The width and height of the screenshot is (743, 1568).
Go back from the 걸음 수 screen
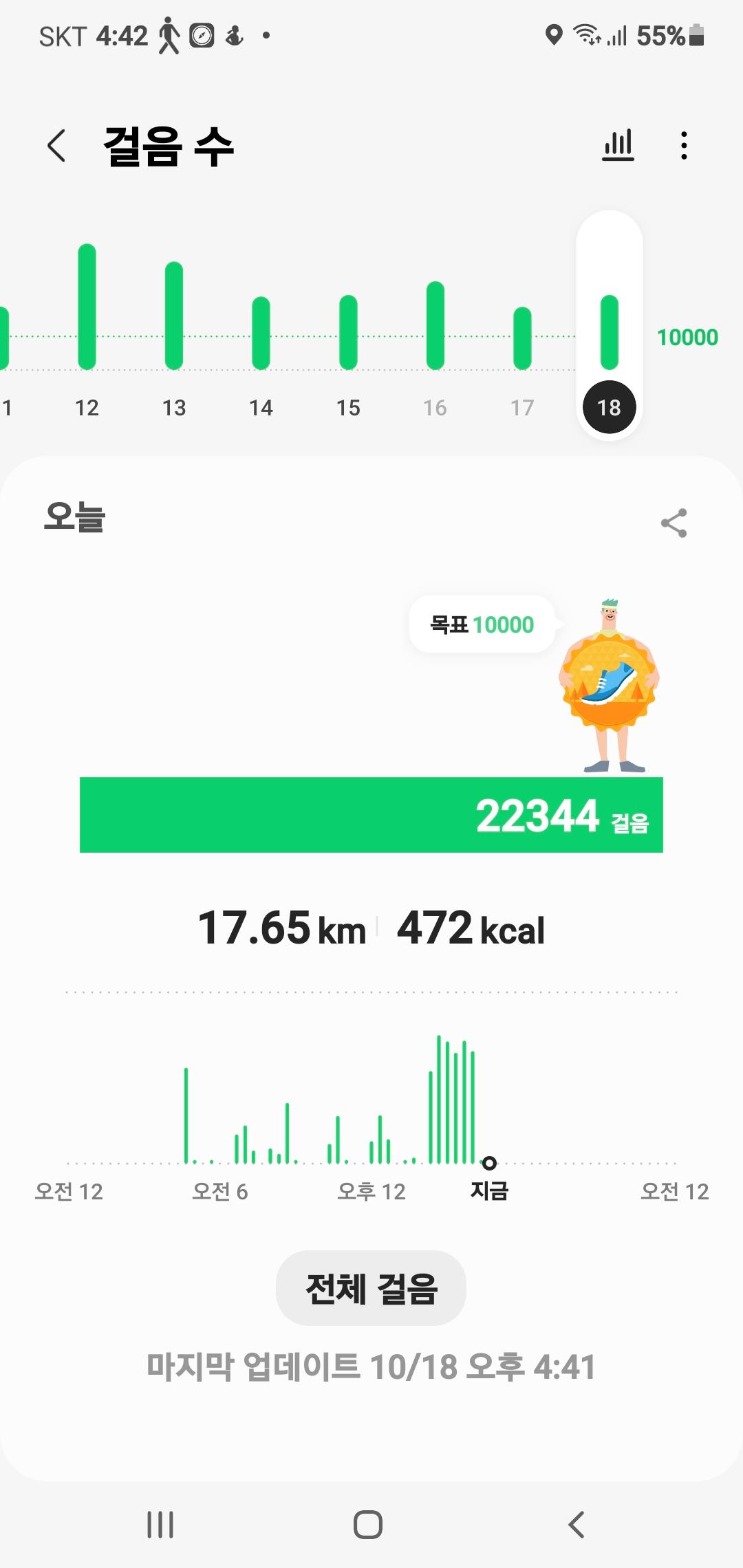point(57,146)
